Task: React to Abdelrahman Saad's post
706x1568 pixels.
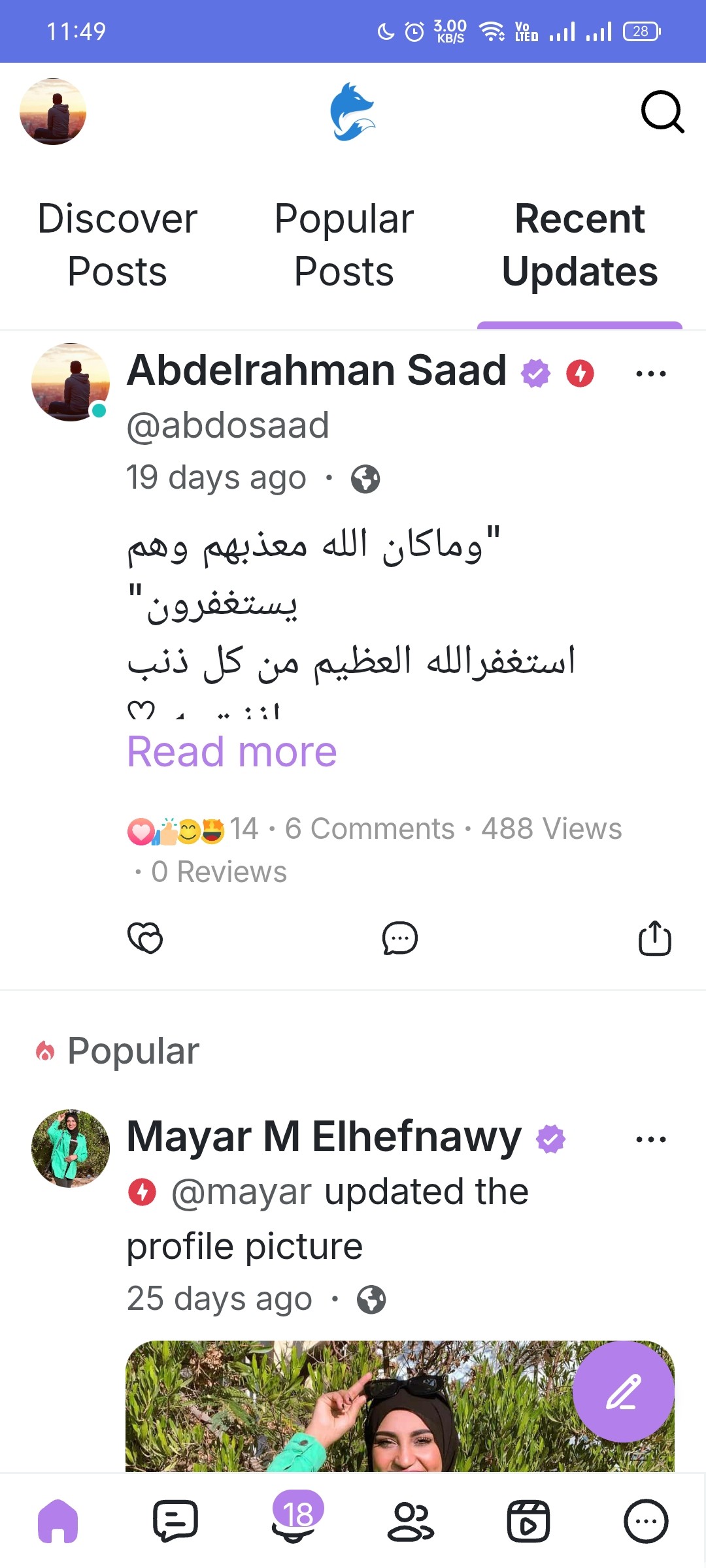Action: [x=145, y=938]
